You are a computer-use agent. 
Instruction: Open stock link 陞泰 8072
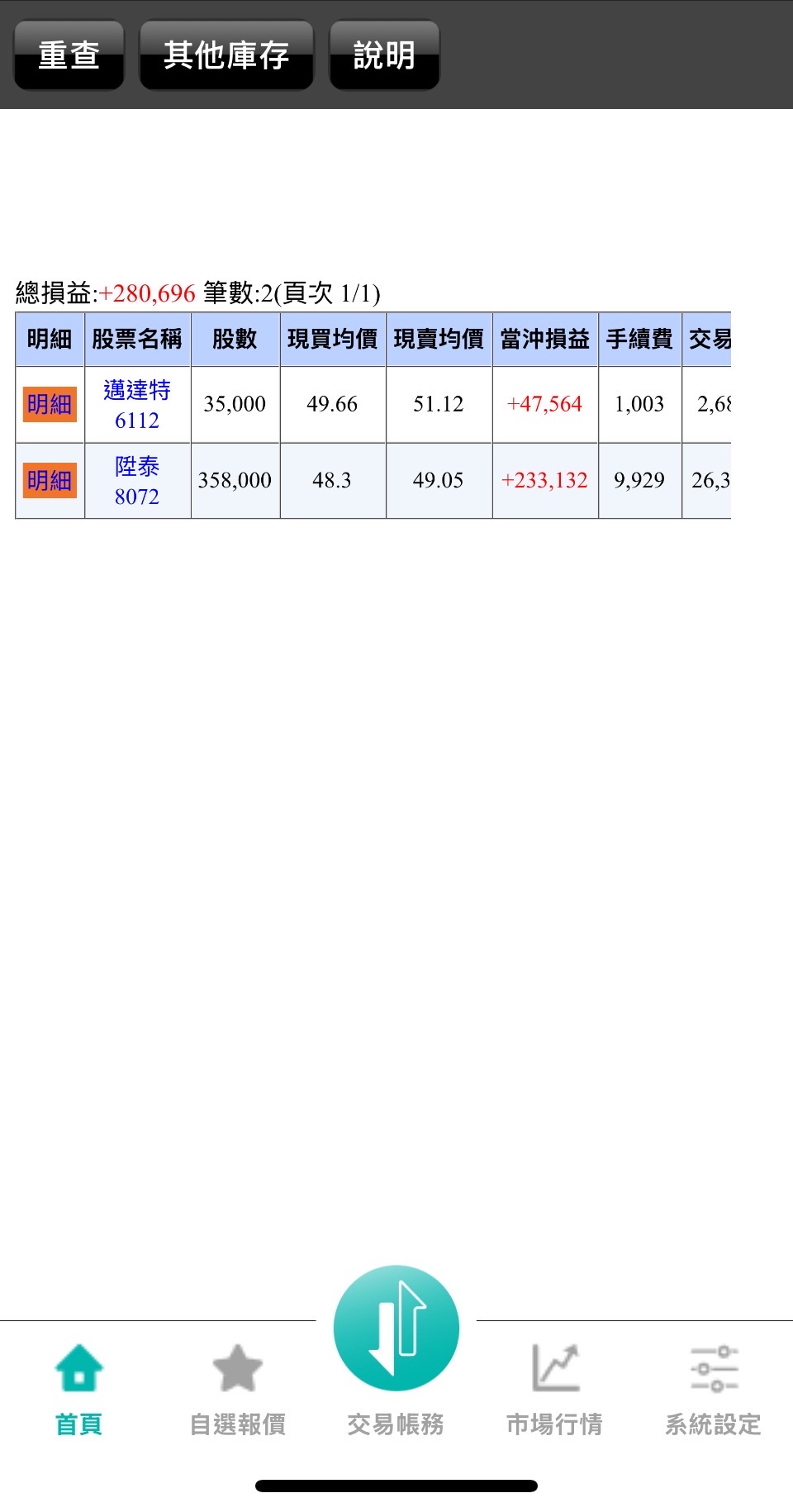pyautogui.click(x=137, y=481)
